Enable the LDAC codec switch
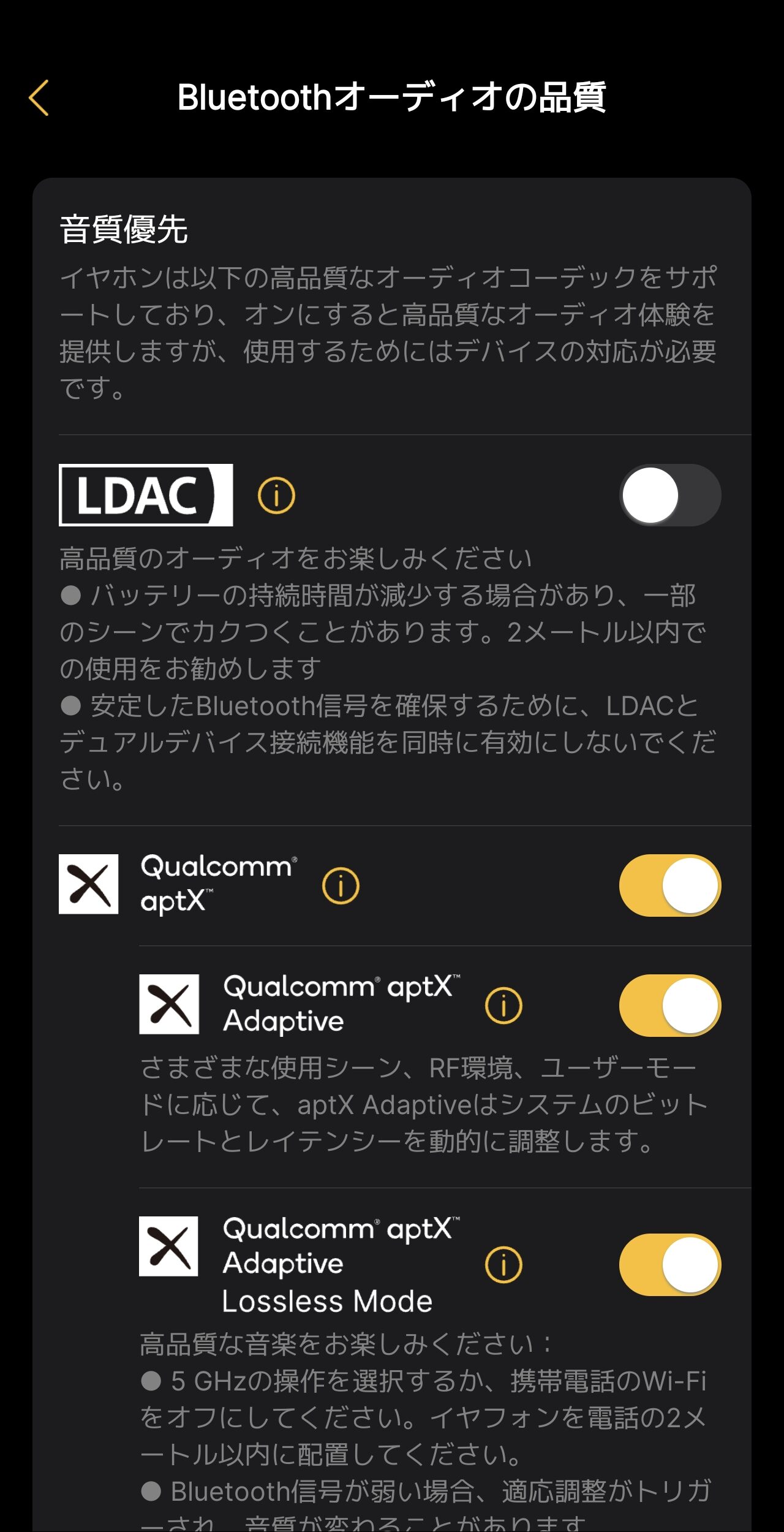The image size is (784, 1532). [670, 495]
